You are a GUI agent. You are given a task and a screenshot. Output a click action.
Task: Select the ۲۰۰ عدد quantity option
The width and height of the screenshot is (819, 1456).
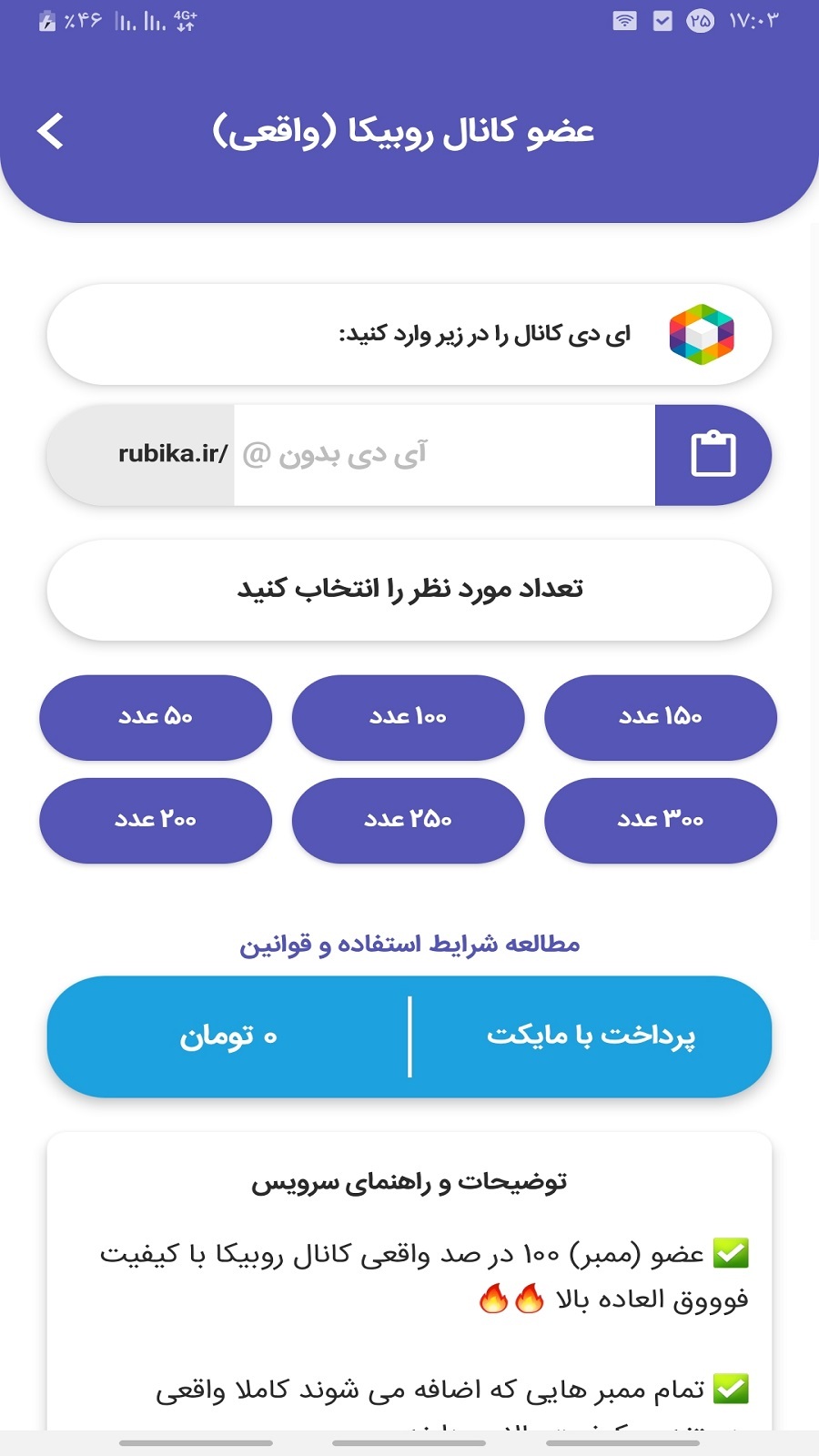pos(155,820)
